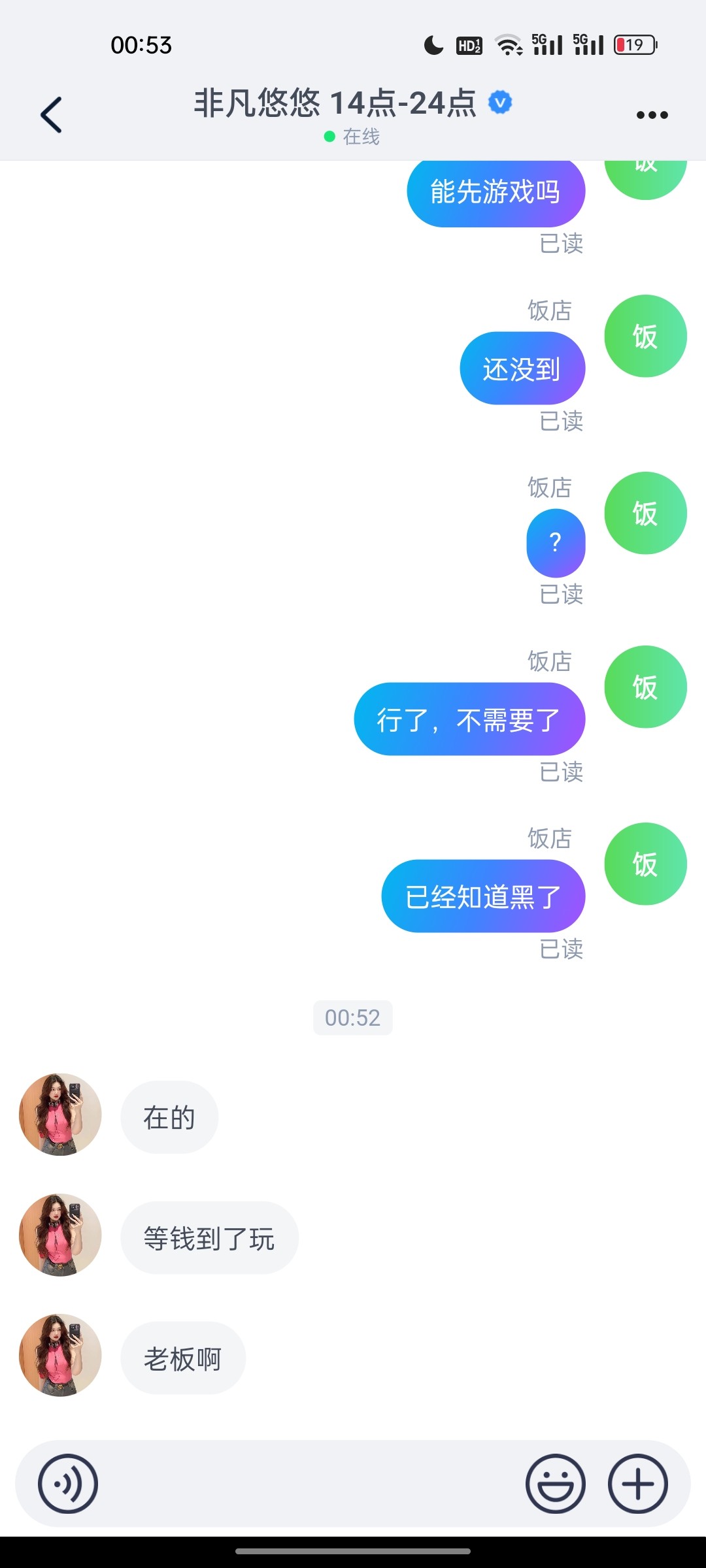Tap the 老板啊 chat bubble
This screenshot has width=706, height=1568.
pos(183,1357)
